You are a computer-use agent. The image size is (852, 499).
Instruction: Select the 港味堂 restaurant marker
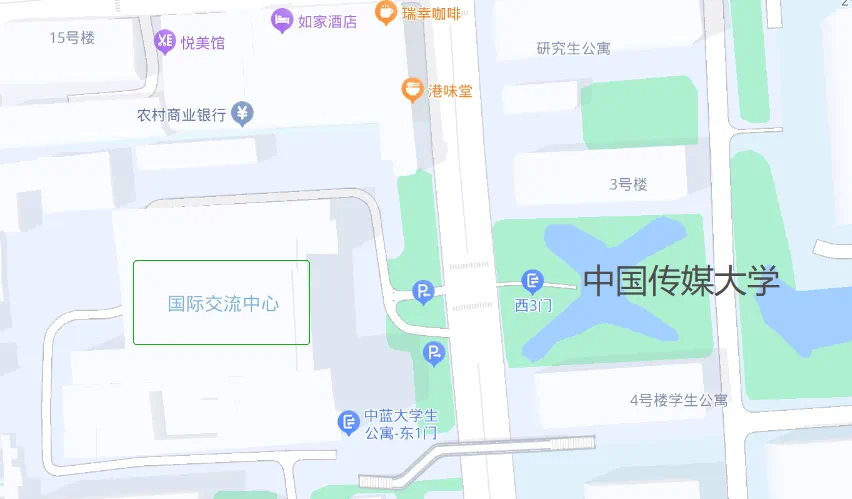click(x=411, y=91)
